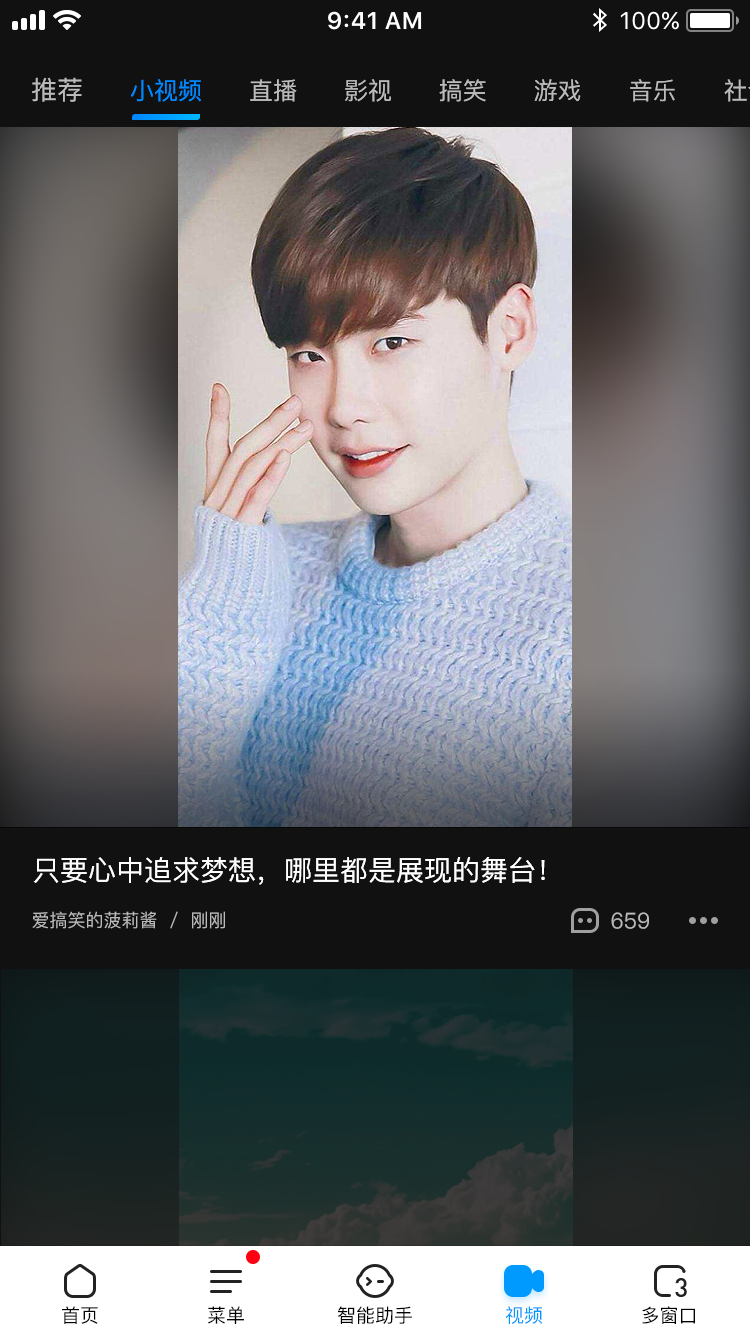Play the dark cloudy sky video below
750x1334 pixels.
[375, 1106]
